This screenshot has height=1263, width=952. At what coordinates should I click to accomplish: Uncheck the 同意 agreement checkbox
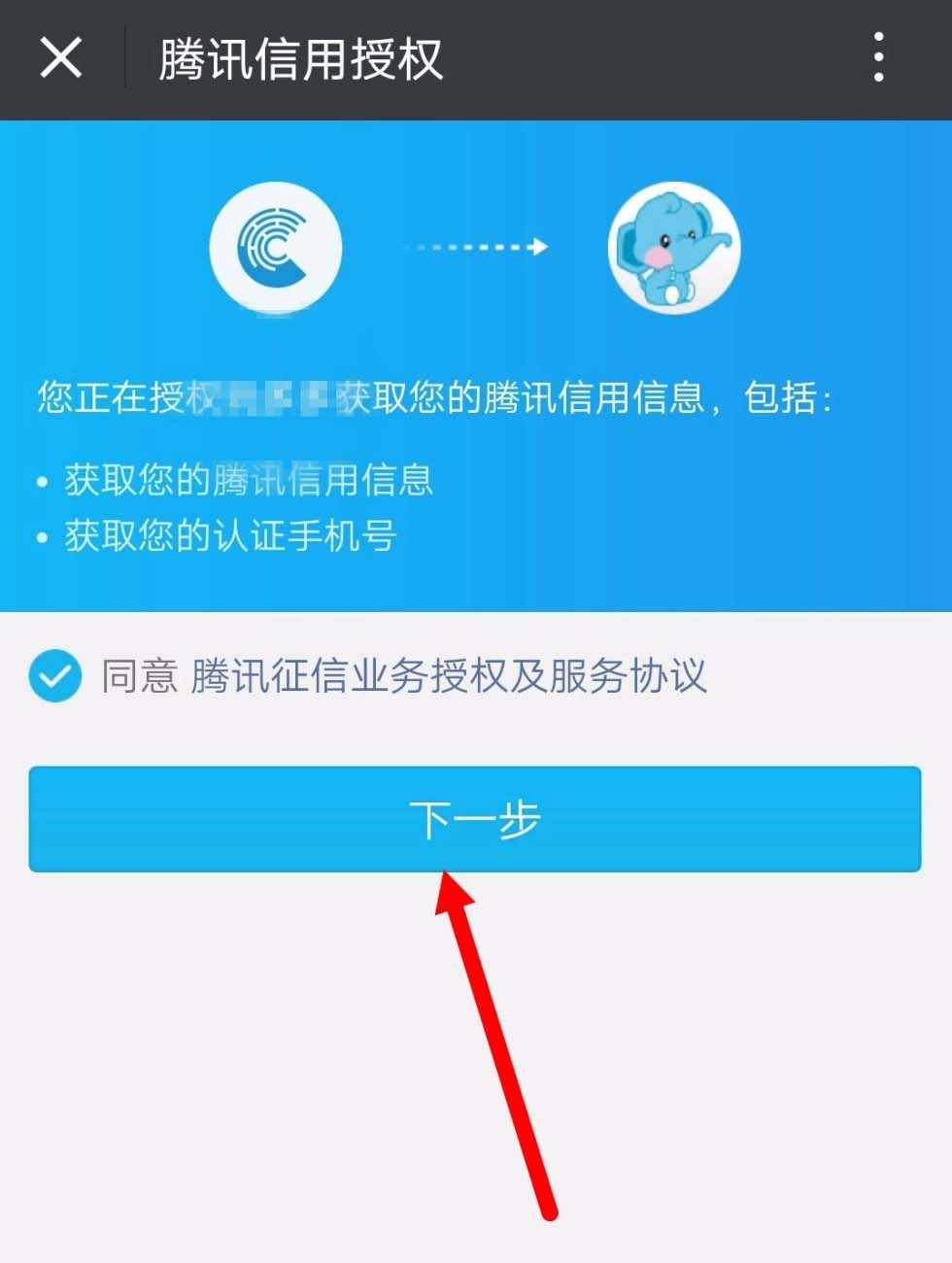click(55, 675)
